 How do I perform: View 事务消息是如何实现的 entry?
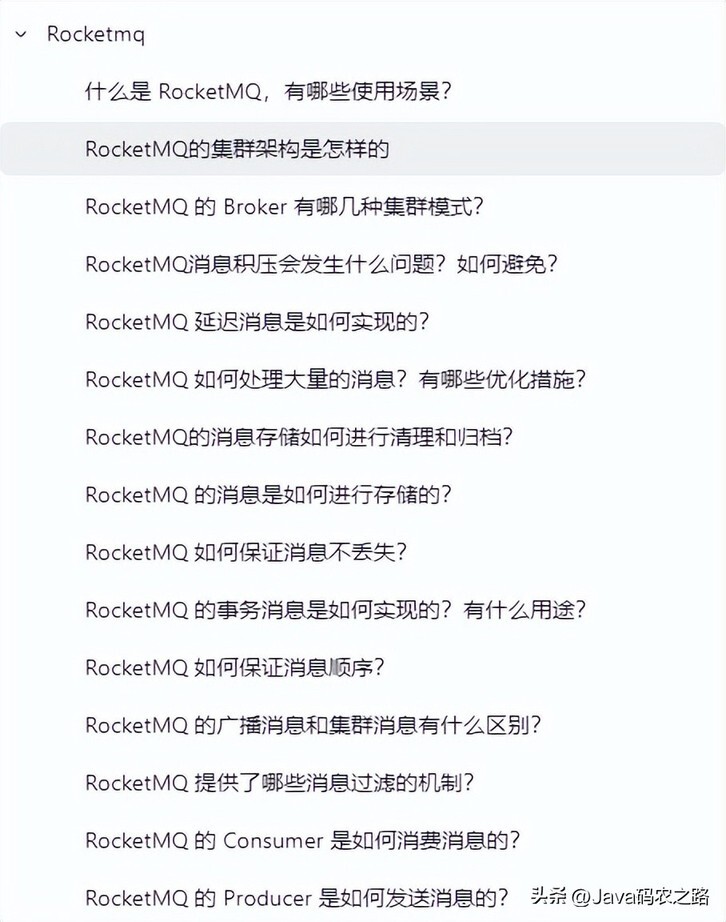point(335,609)
